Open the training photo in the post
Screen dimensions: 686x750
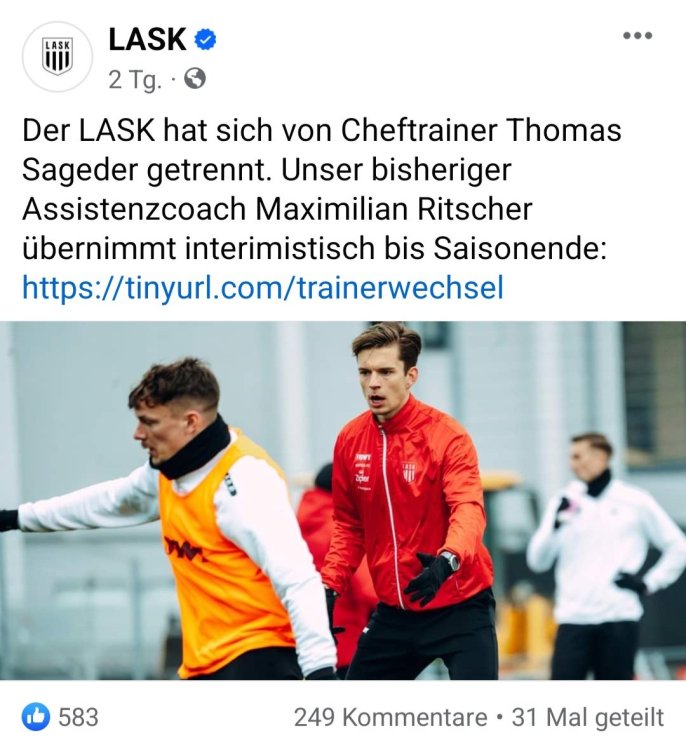pyautogui.click(x=343, y=500)
